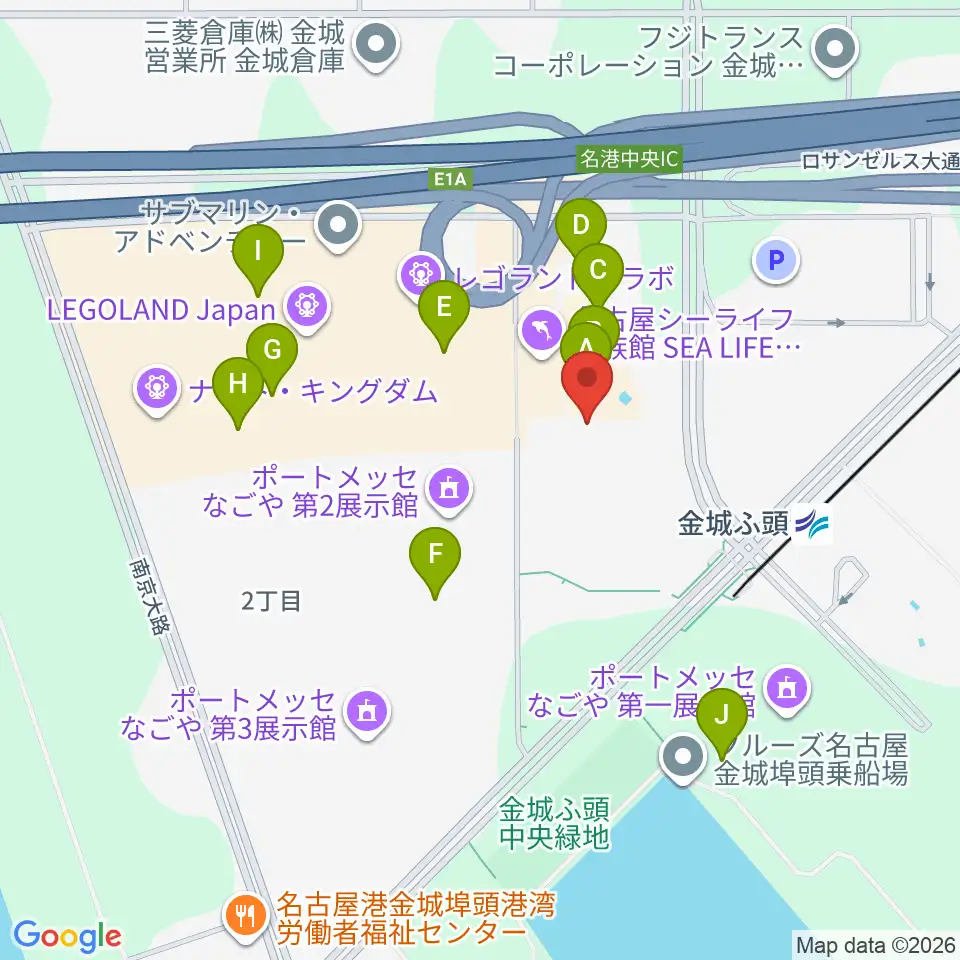Tap the green marker labeled H

coord(238,388)
